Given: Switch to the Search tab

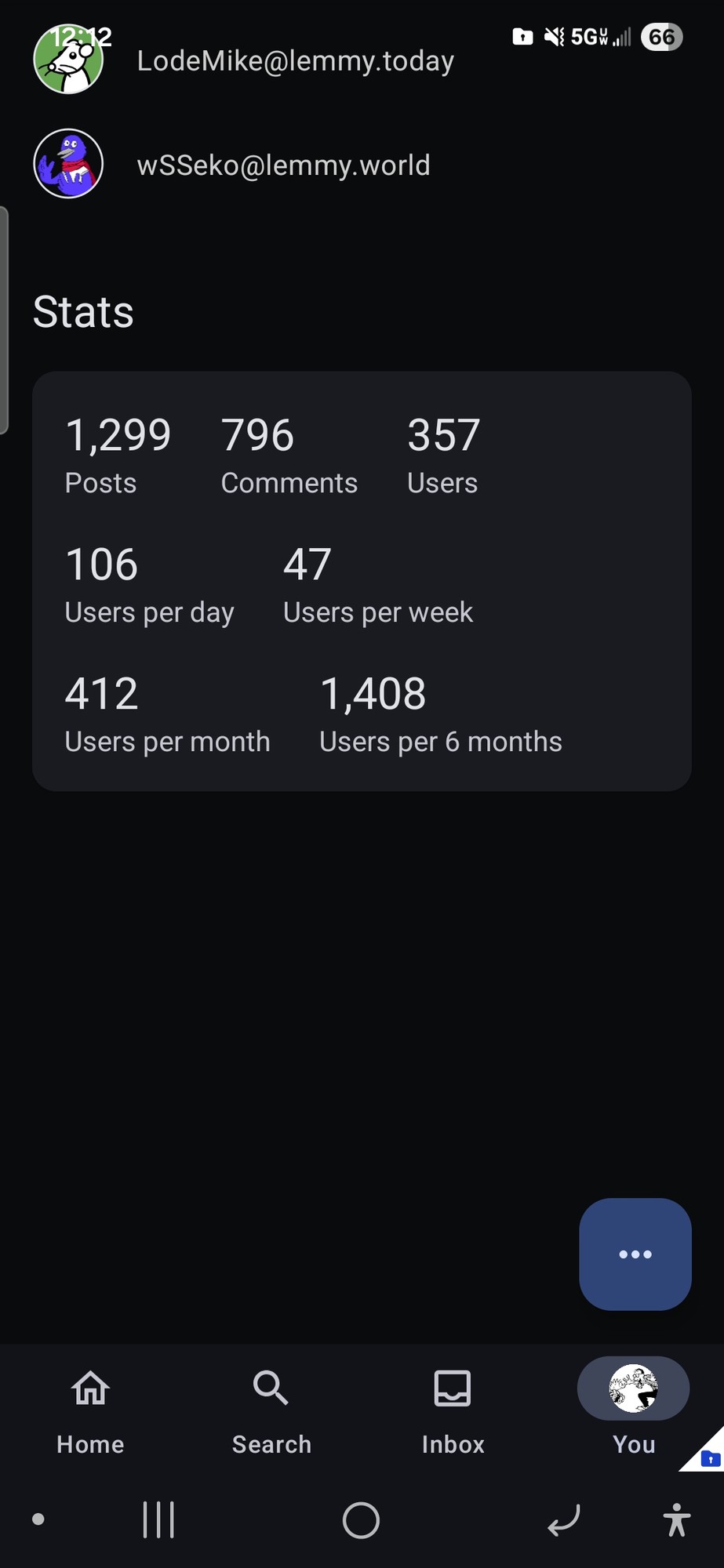Looking at the screenshot, I should click(x=271, y=1409).
